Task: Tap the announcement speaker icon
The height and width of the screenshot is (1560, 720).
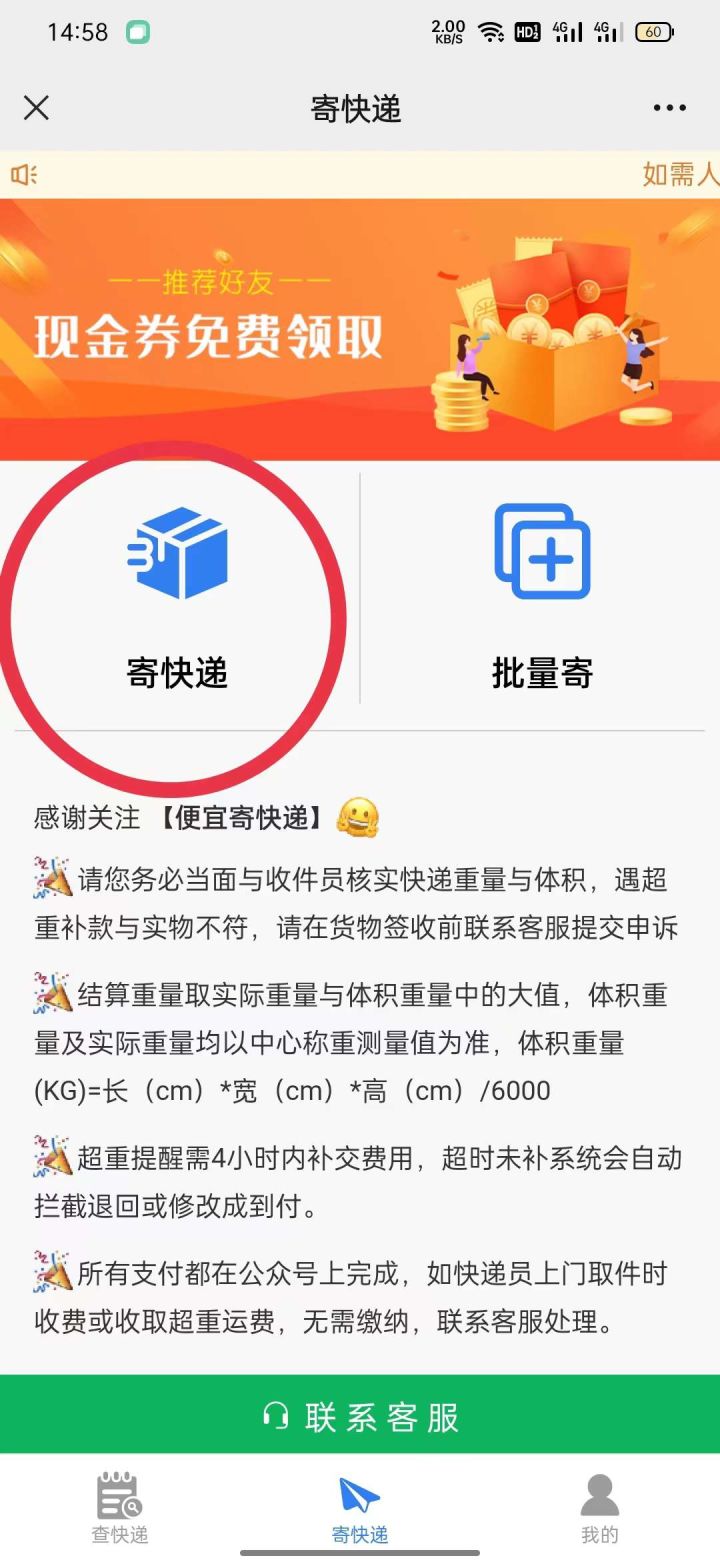Action: (22, 174)
